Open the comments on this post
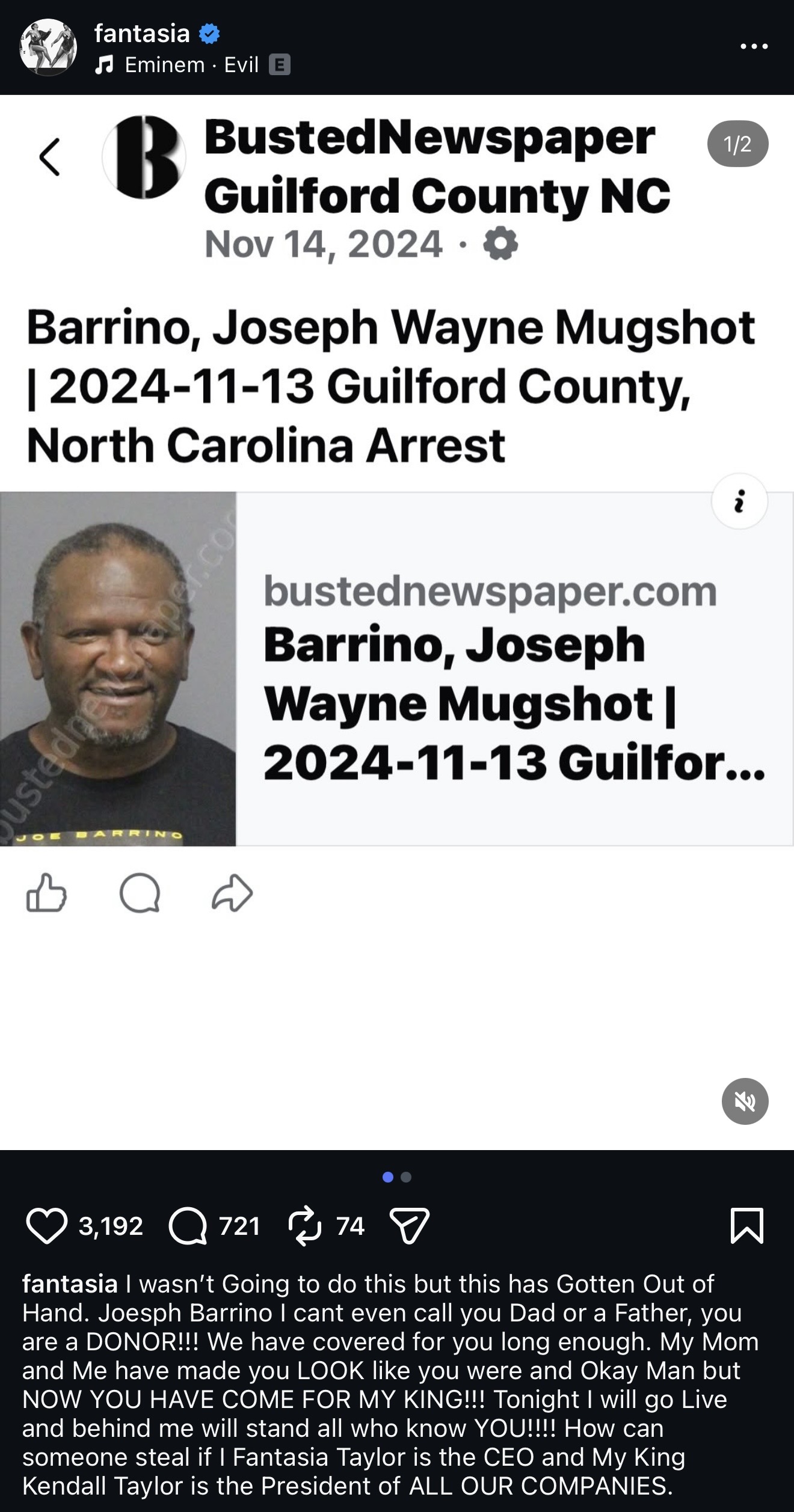 tap(188, 1226)
